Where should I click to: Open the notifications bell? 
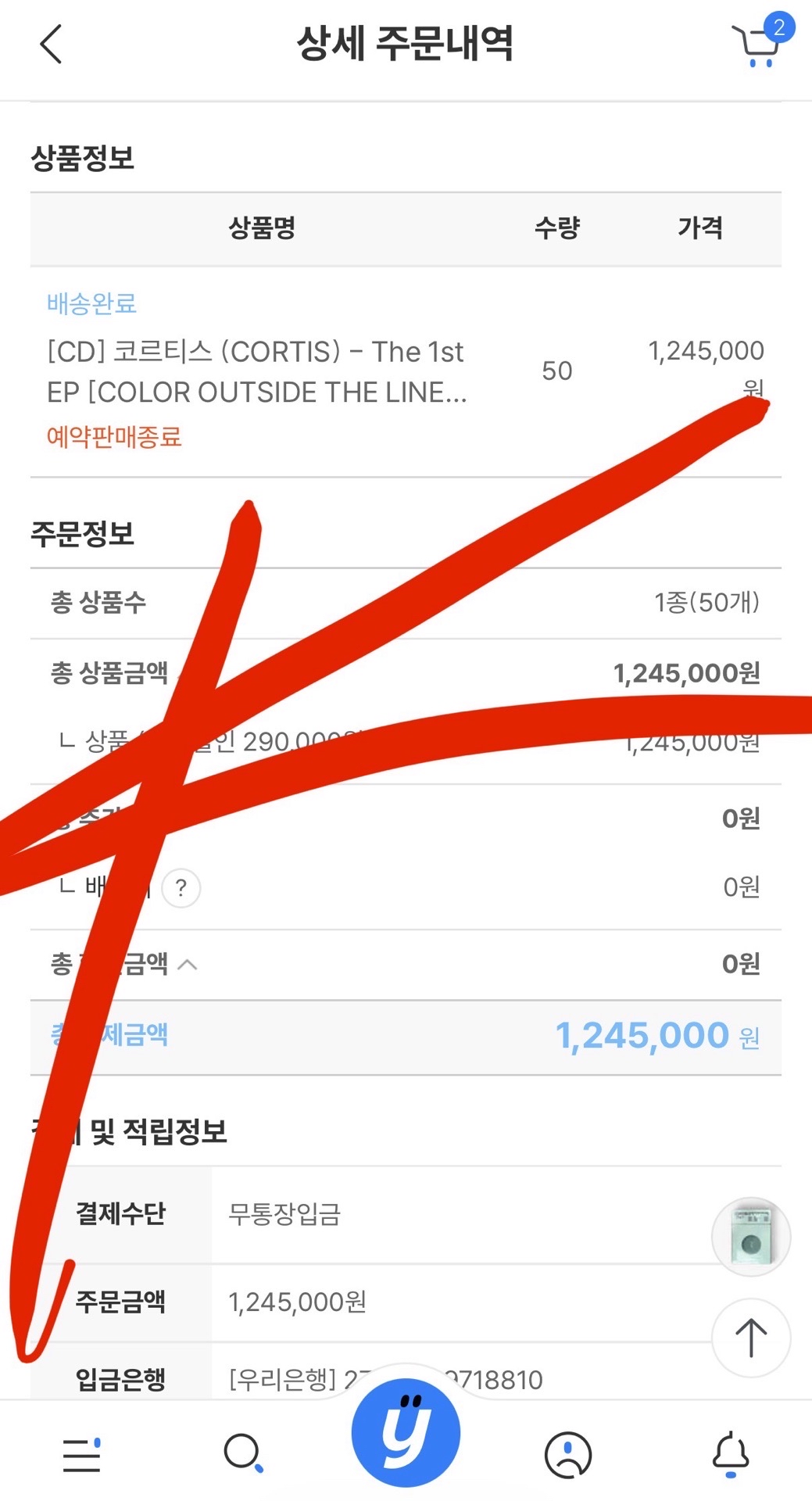pos(731,1454)
